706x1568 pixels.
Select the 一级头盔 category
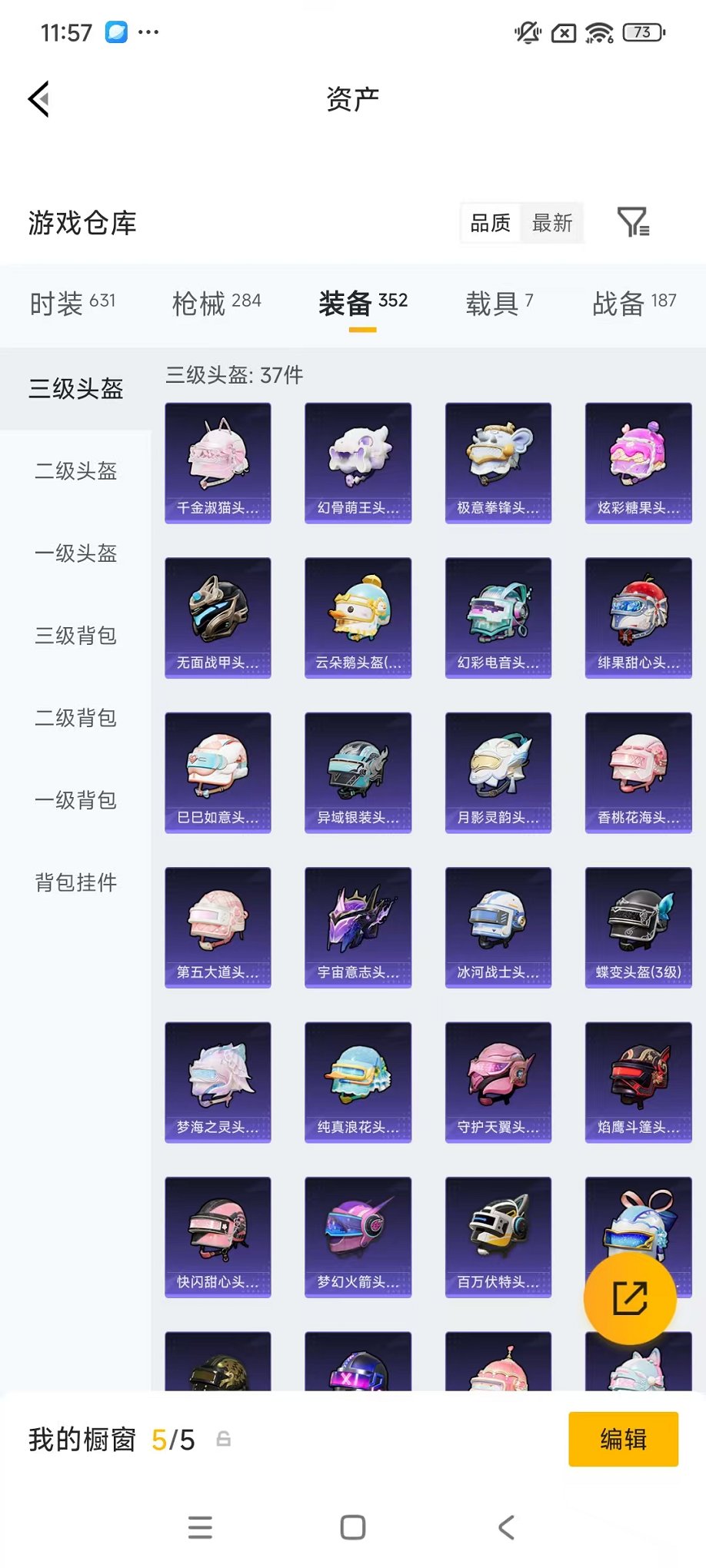tap(75, 553)
